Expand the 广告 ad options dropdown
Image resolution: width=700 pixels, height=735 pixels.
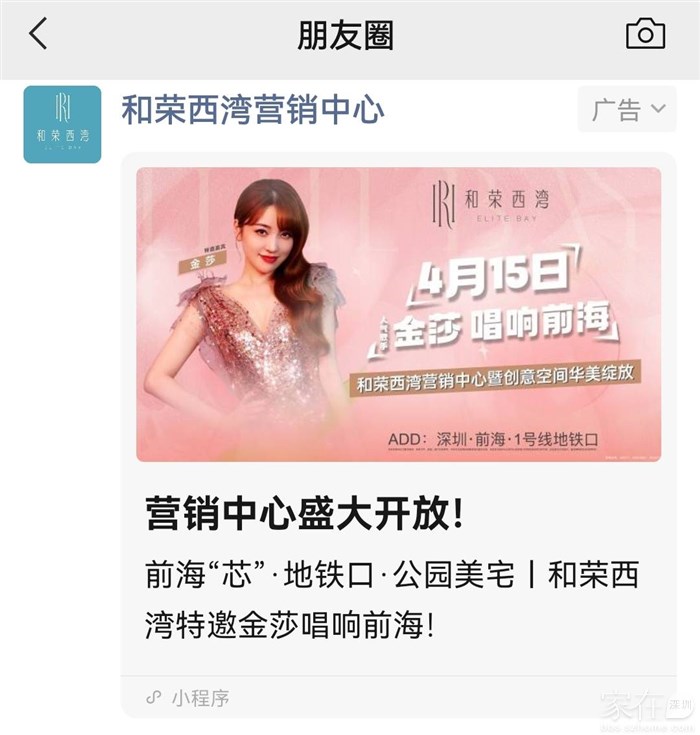(x=627, y=110)
